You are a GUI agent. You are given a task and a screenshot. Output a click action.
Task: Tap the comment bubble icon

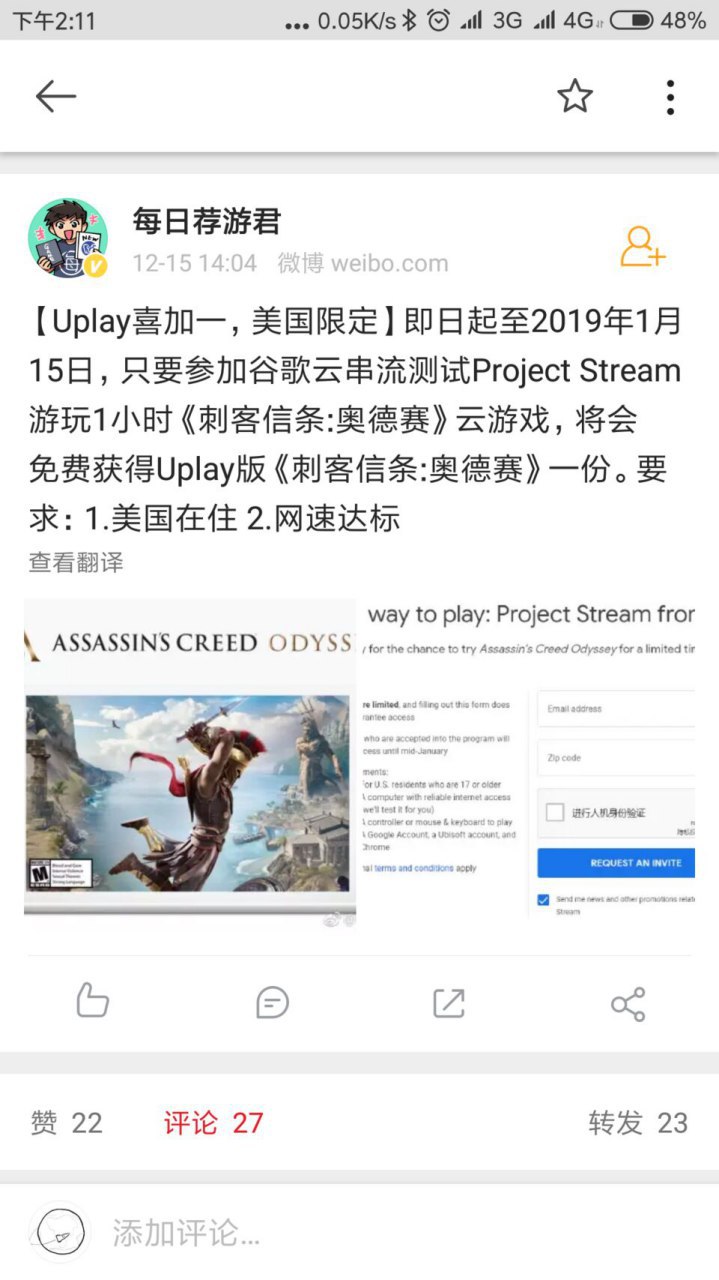click(x=272, y=1002)
